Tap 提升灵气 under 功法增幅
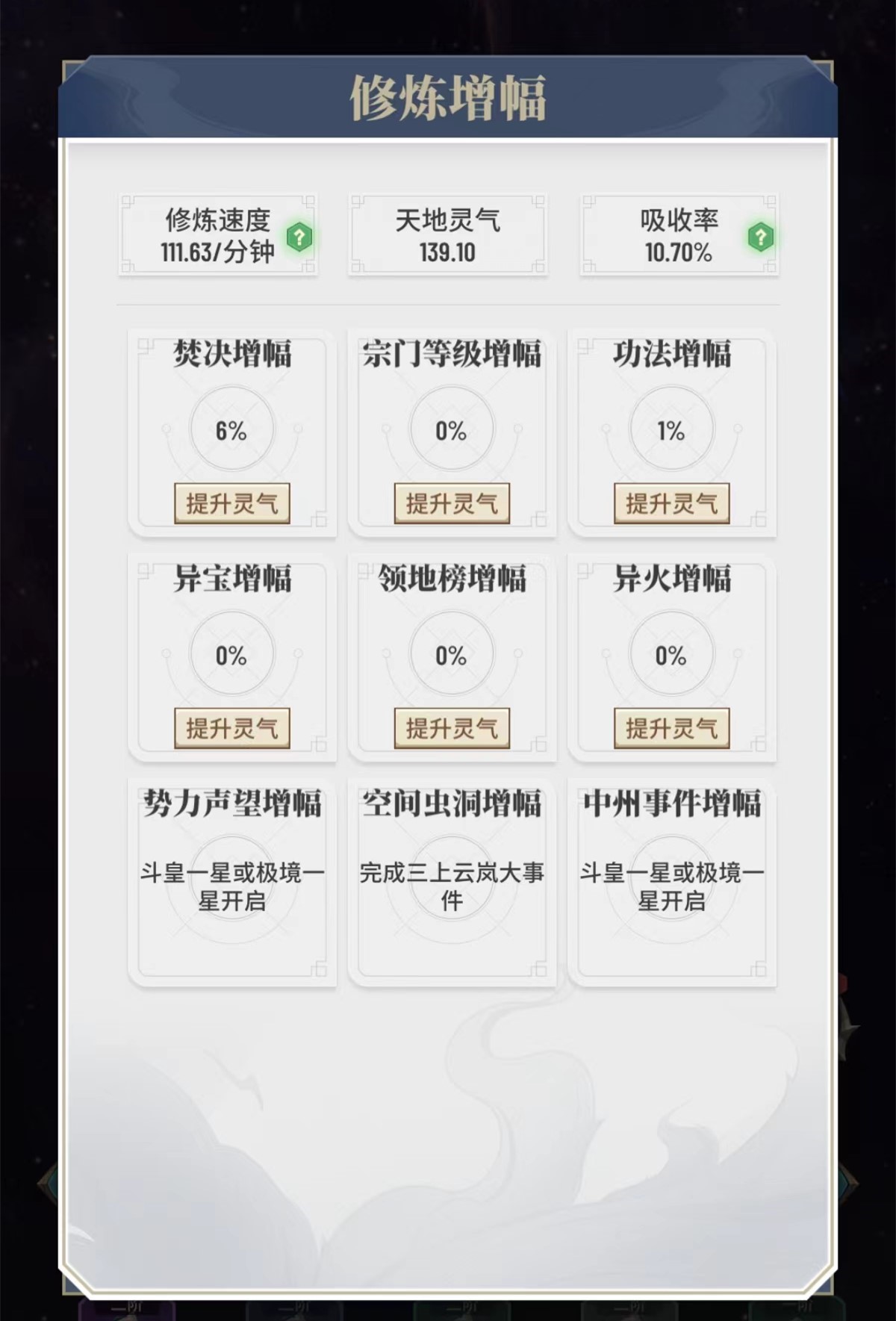Screen dimensions: 896x1321 671,503
